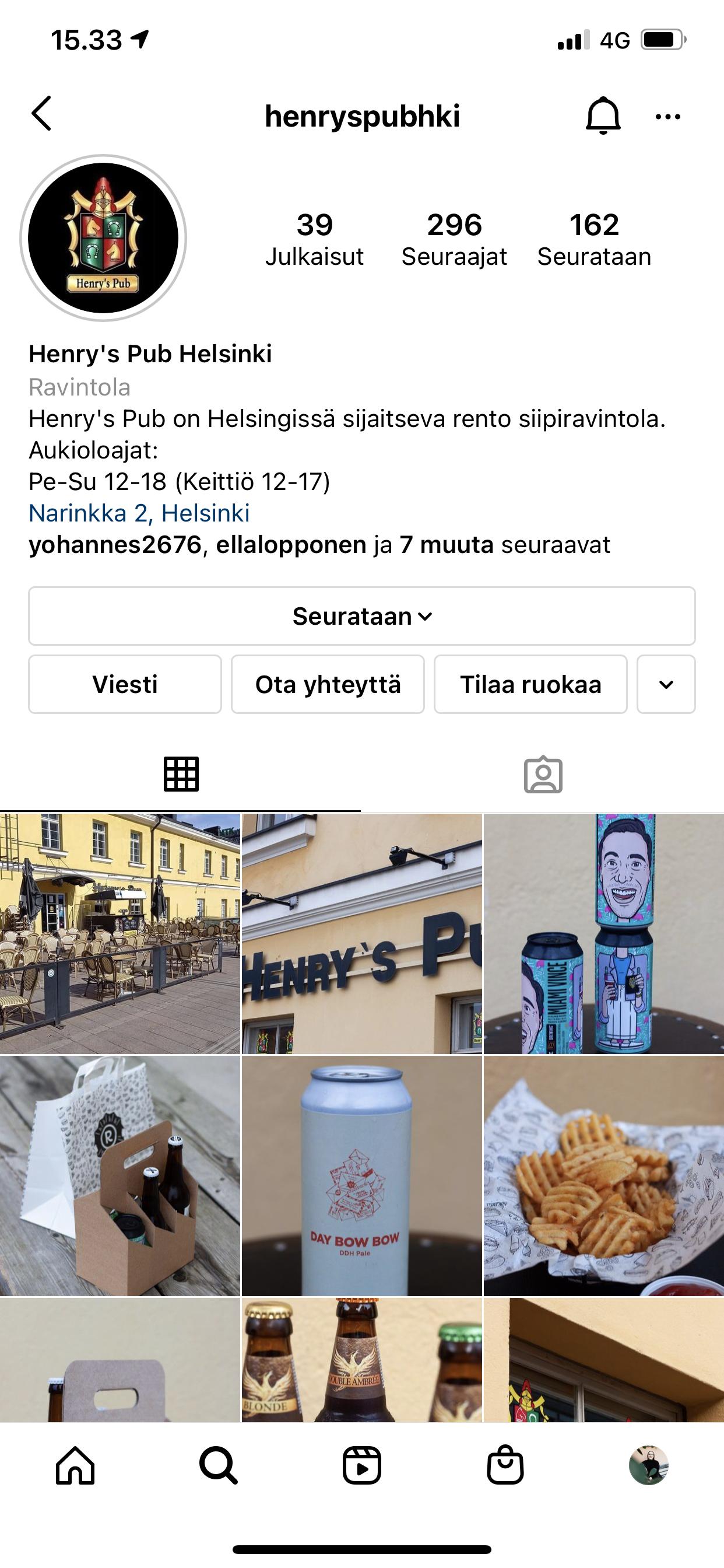Order food with Tilaa ruokaa
Image resolution: width=724 pixels, height=1568 pixels.
click(530, 684)
